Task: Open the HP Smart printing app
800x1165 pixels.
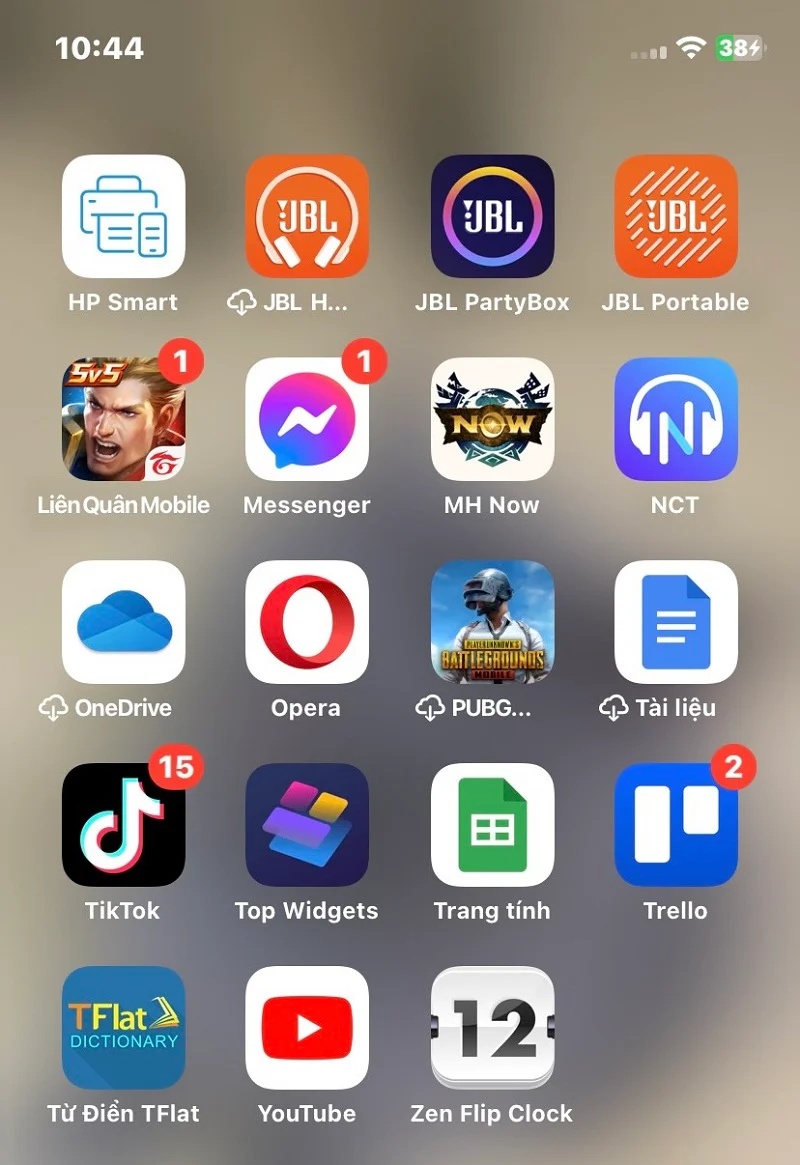Action: point(122,217)
